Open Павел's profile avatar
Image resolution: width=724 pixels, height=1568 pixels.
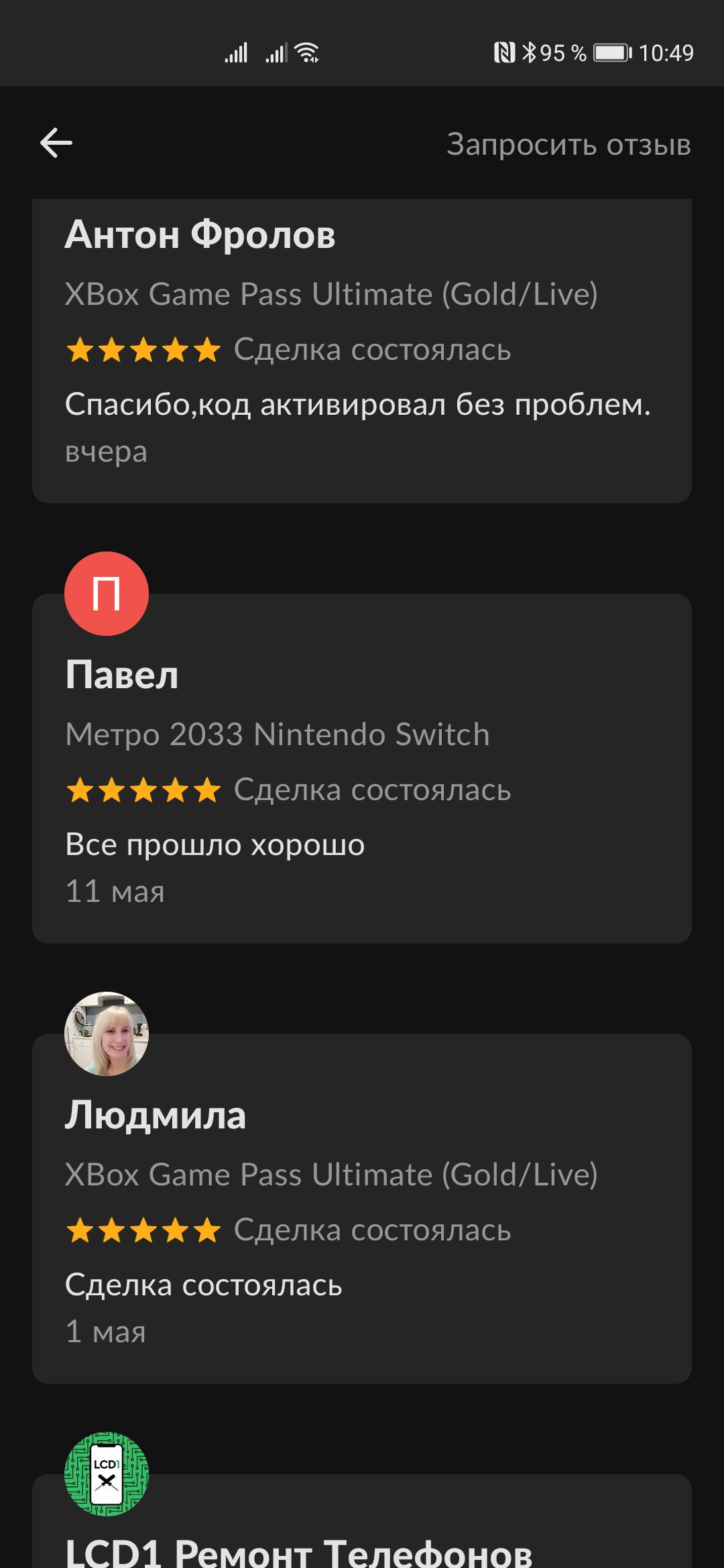107,594
